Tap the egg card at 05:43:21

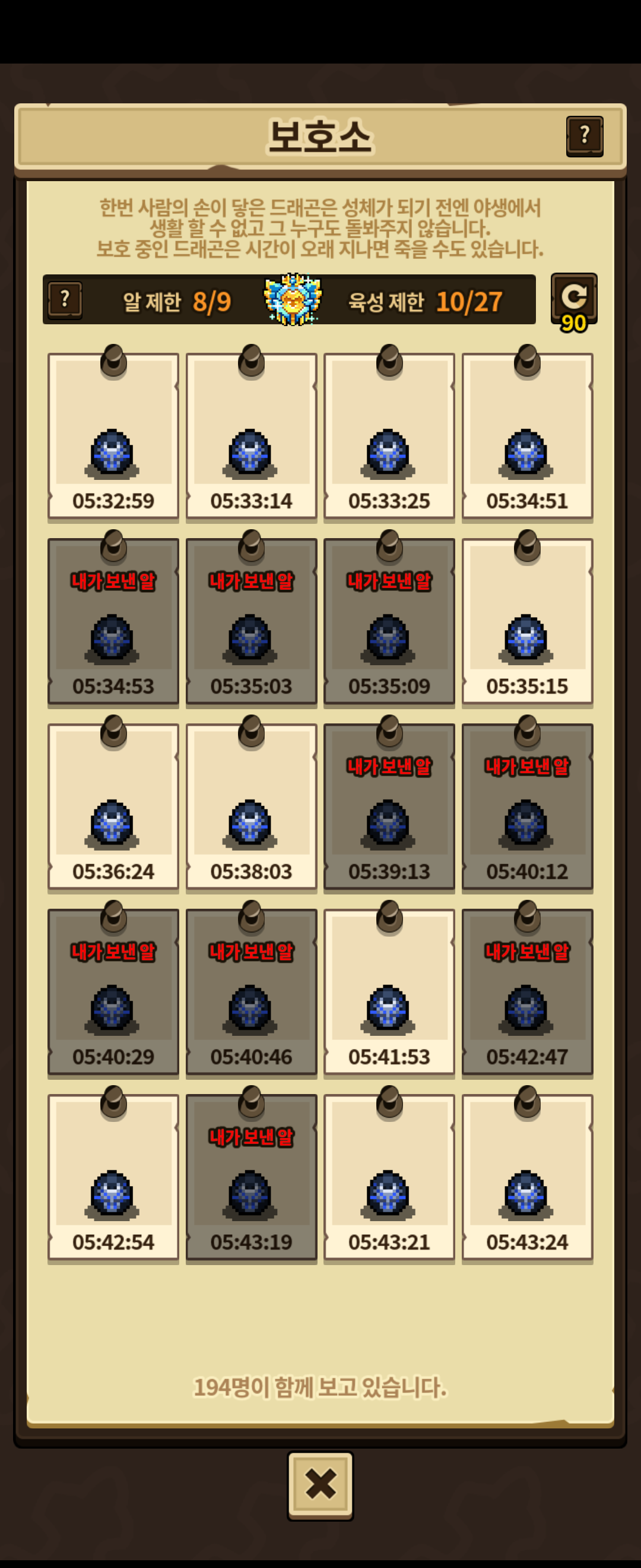[x=389, y=1177]
